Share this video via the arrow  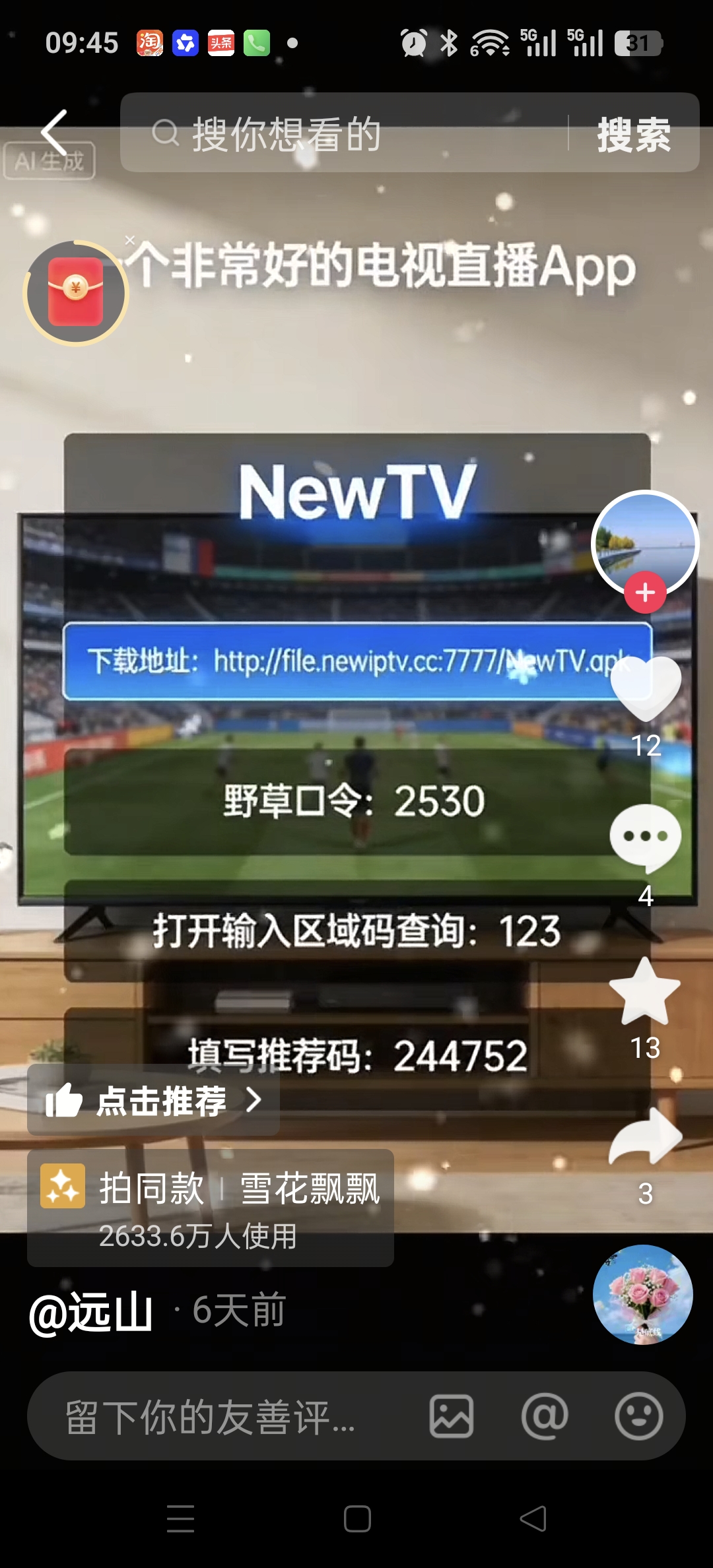click(645, 1136)
